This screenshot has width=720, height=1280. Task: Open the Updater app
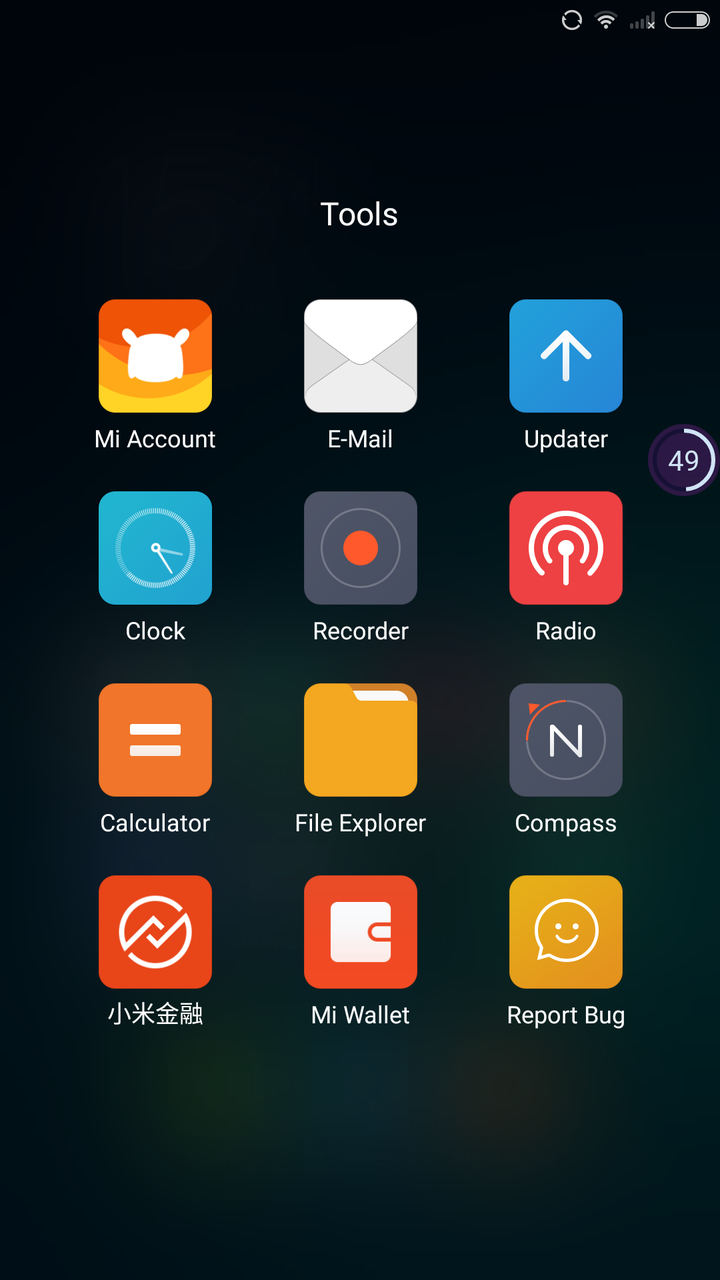pos(566,356)
